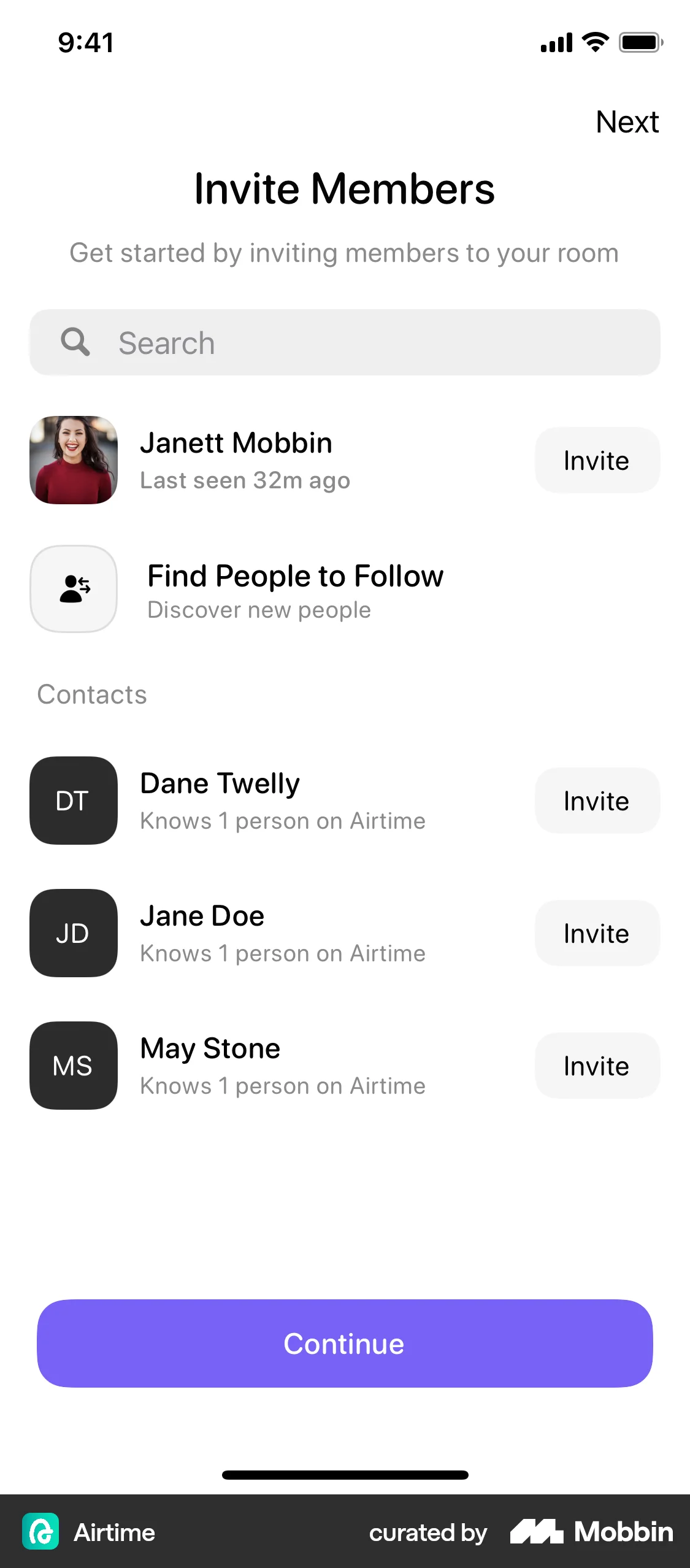
Task: Click the search magnifying glass icon
Action: coord(75,342)
